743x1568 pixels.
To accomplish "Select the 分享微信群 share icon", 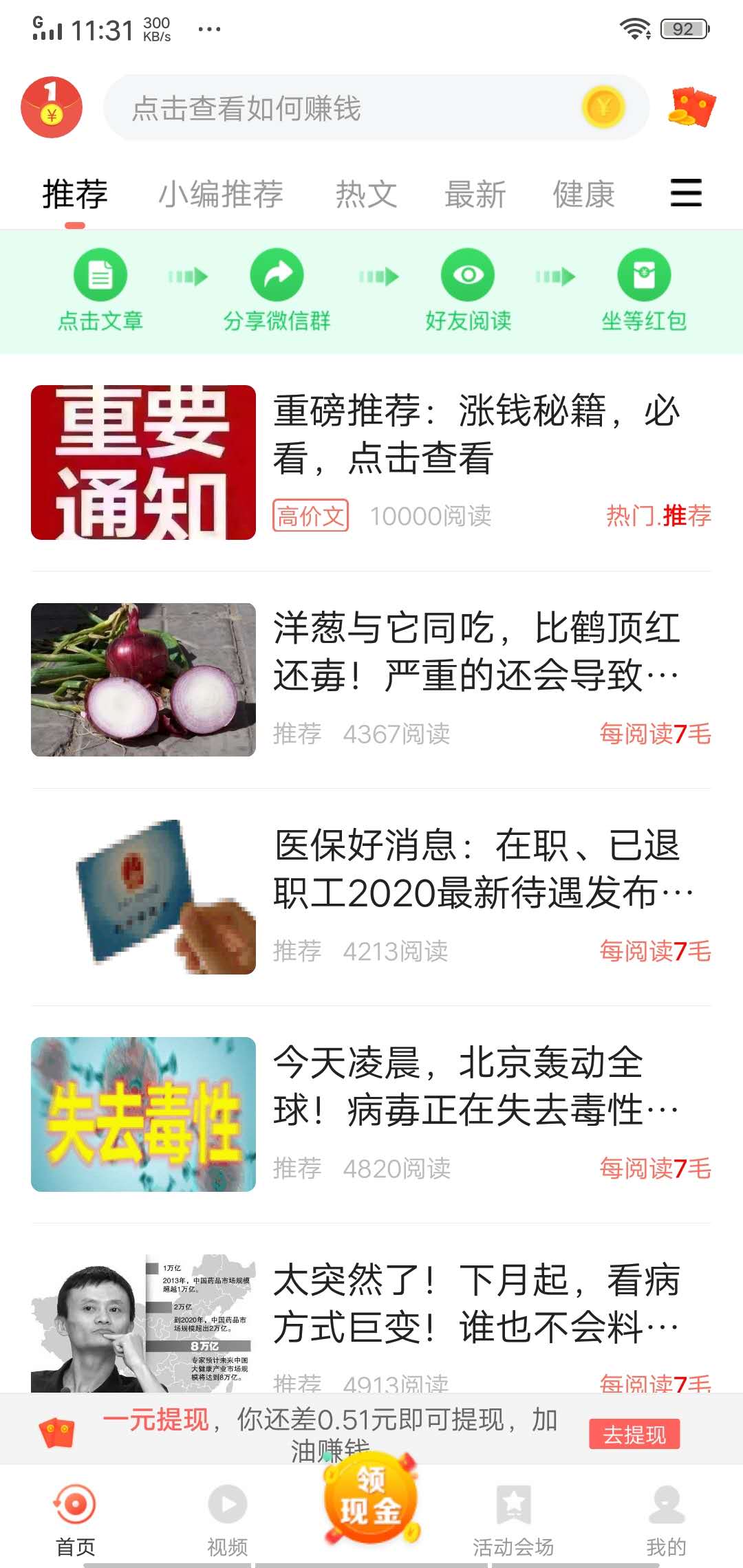I will [x=277, y=274].
